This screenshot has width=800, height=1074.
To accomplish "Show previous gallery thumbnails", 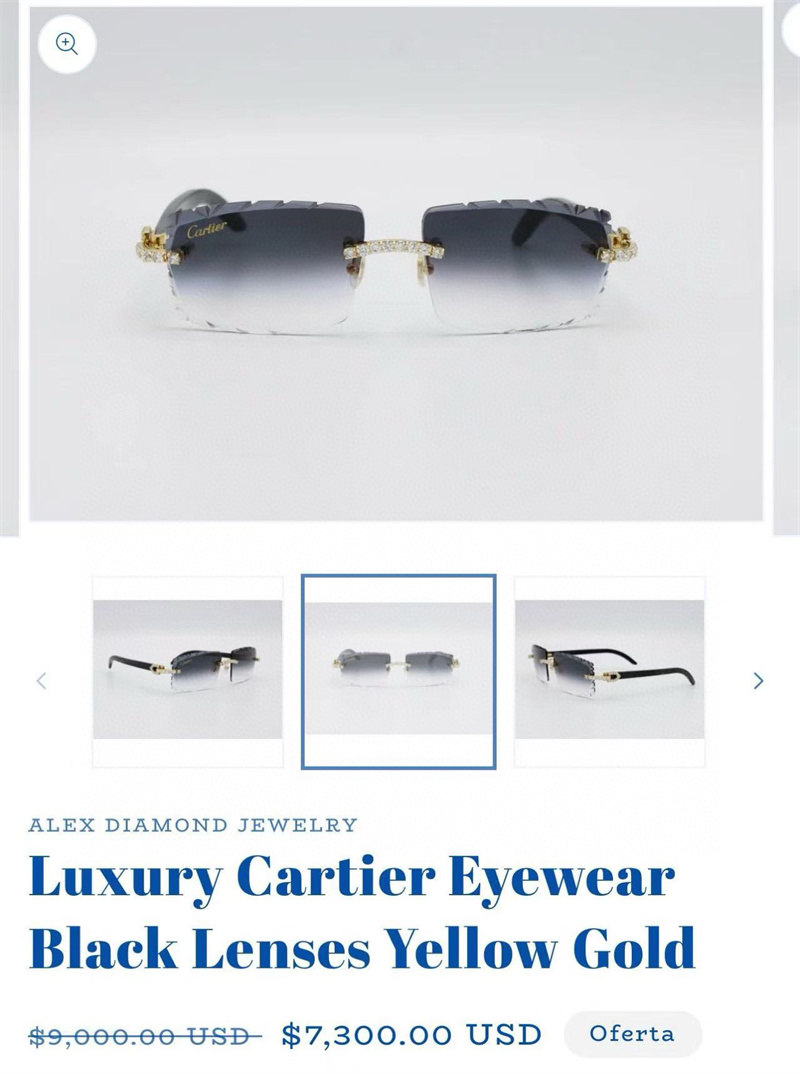I will pos(41,681).
